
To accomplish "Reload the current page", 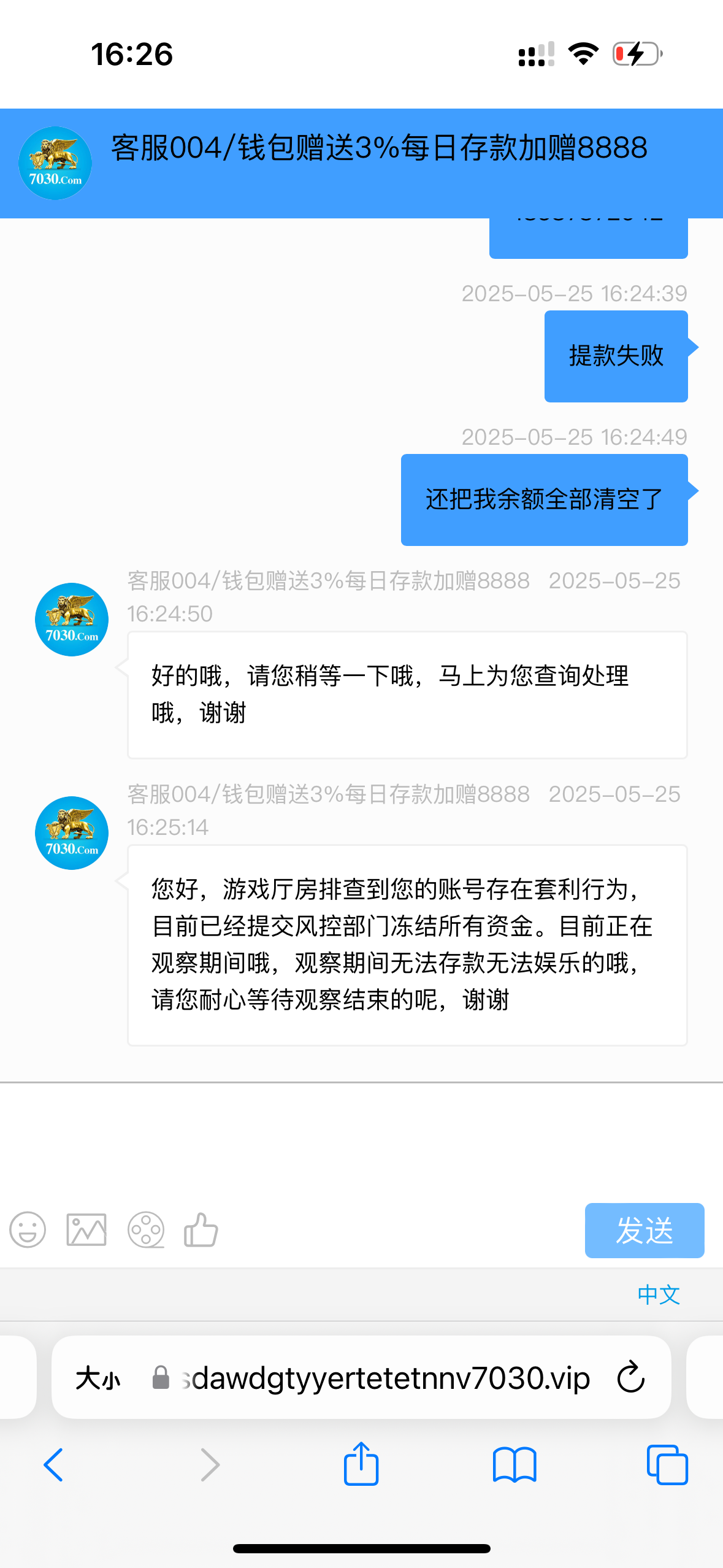I will click(630, 1378).
